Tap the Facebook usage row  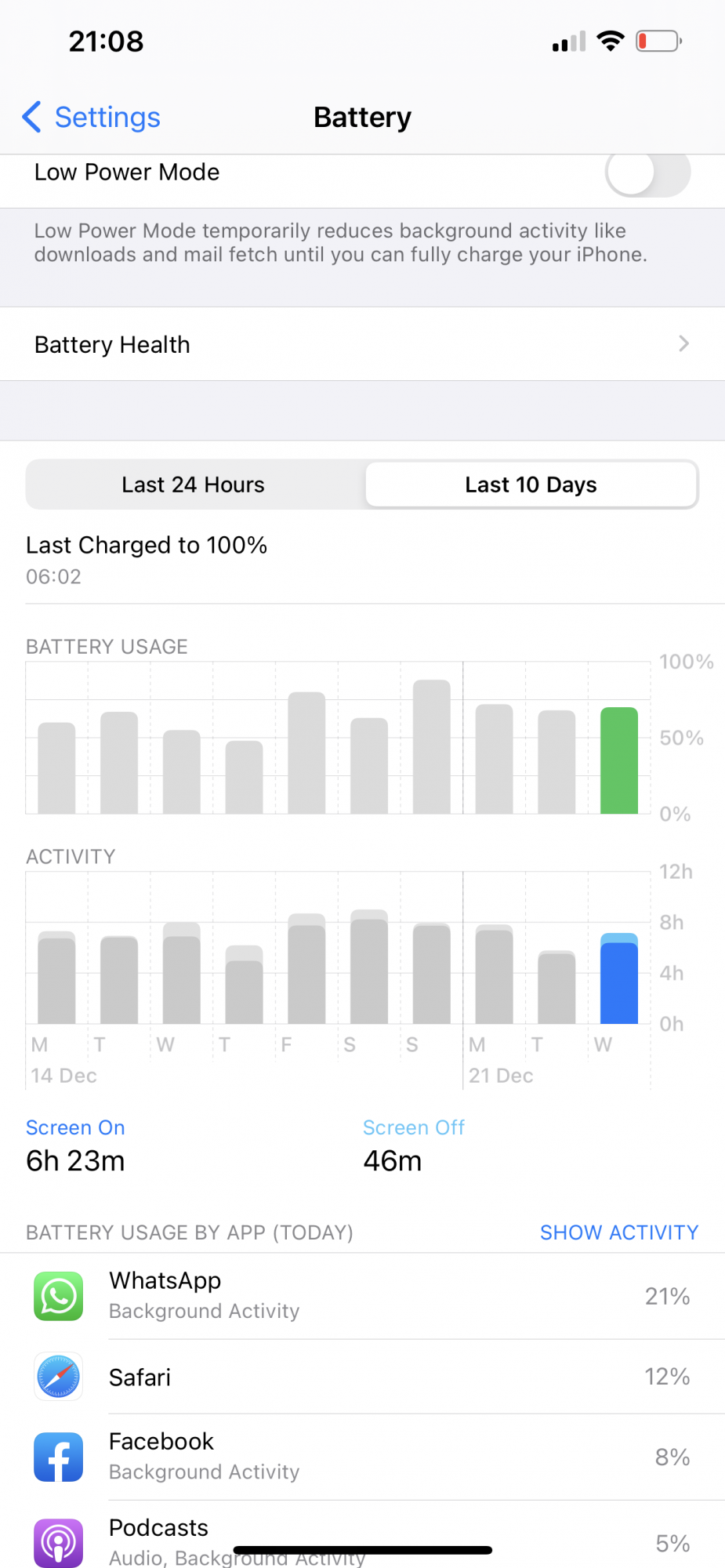point(362,1457)
